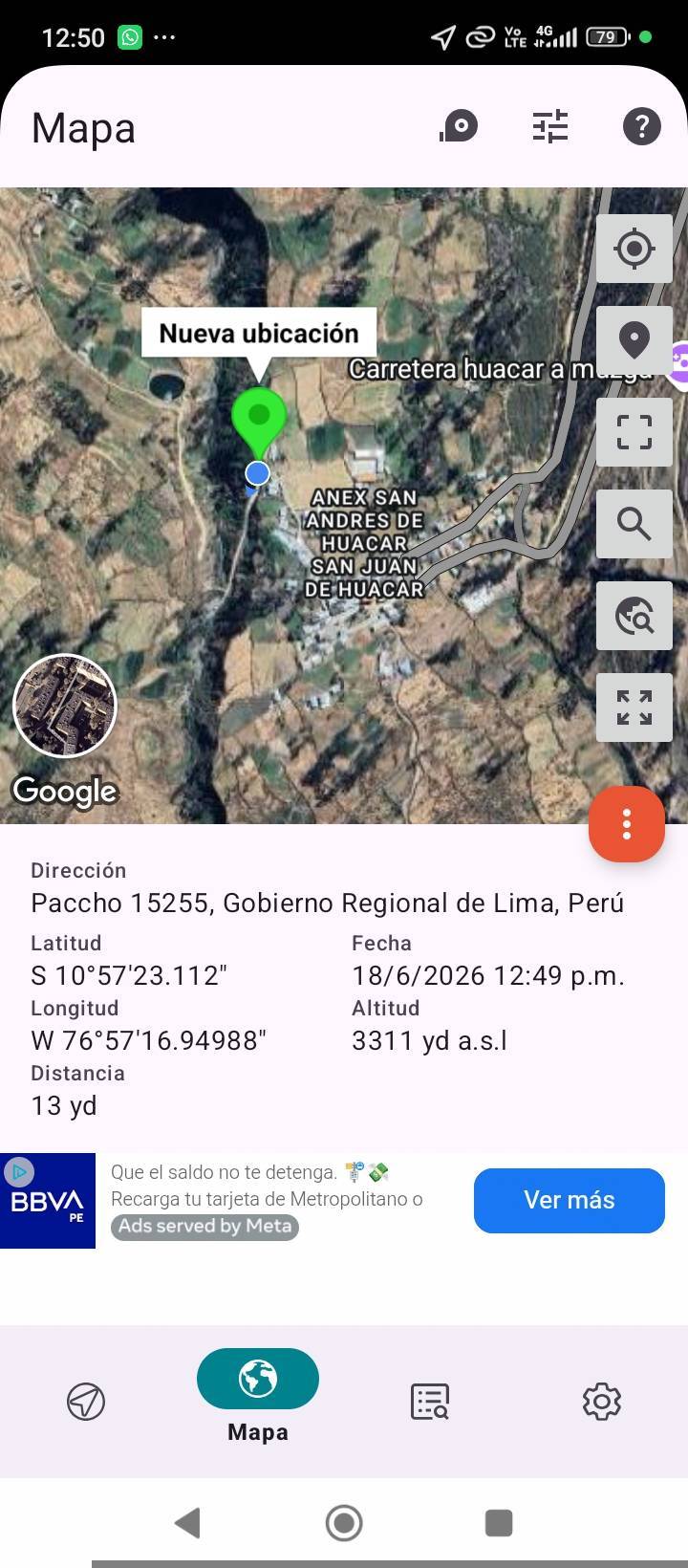
Task: Center the map on my location
Action: (634, 249)
